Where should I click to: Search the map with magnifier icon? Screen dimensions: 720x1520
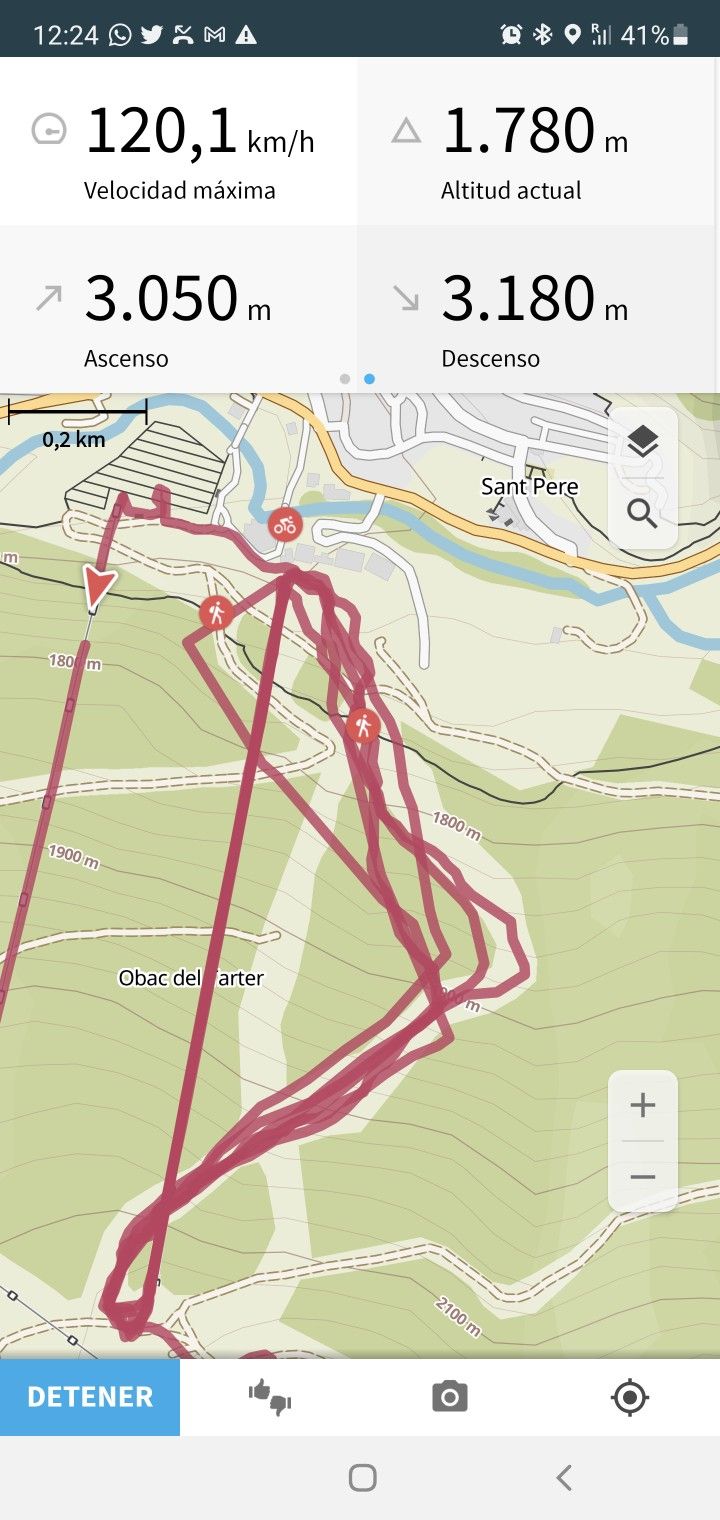click(x=642, y=514)
